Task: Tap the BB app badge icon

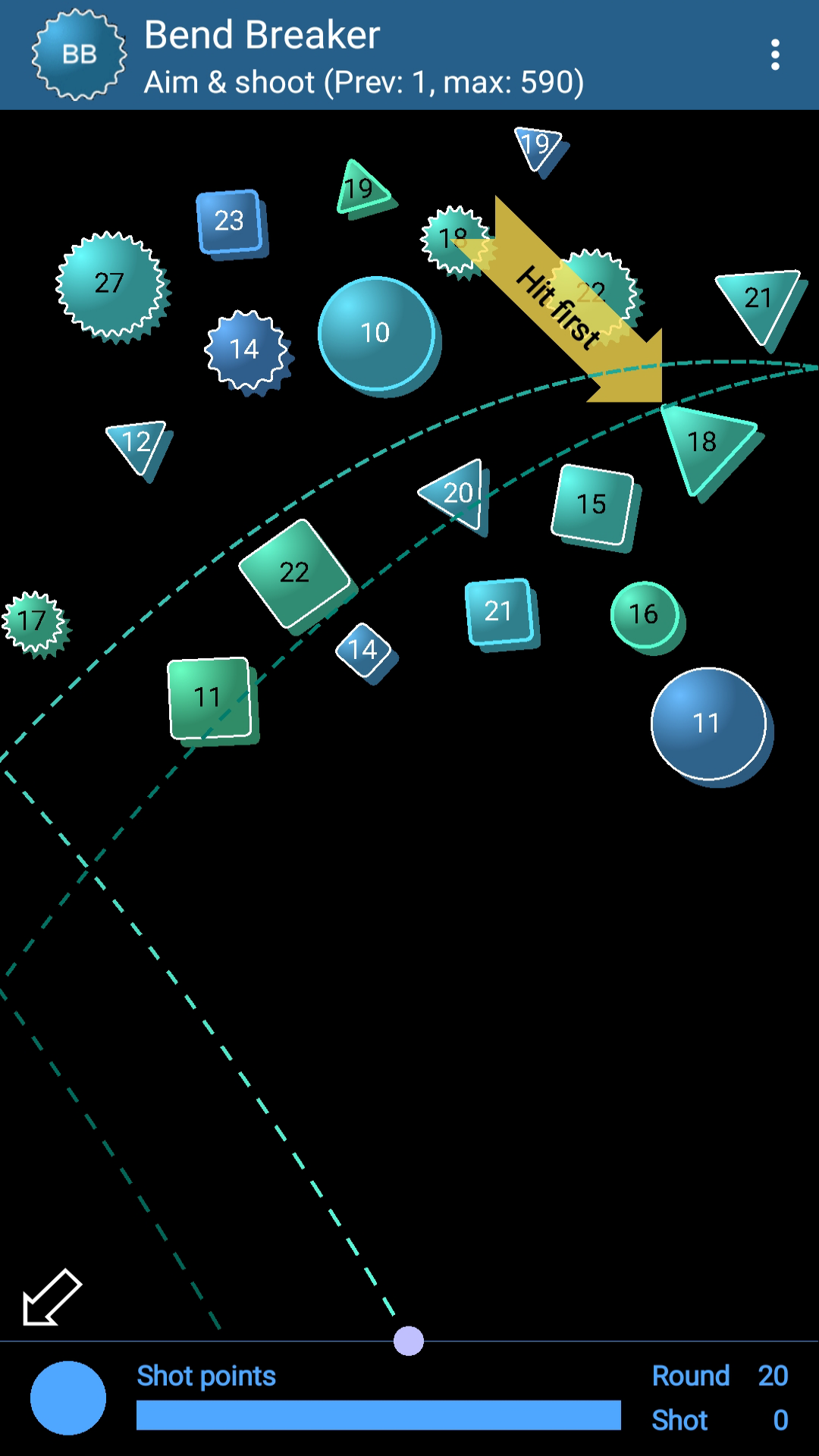Action: click(79, 55)
